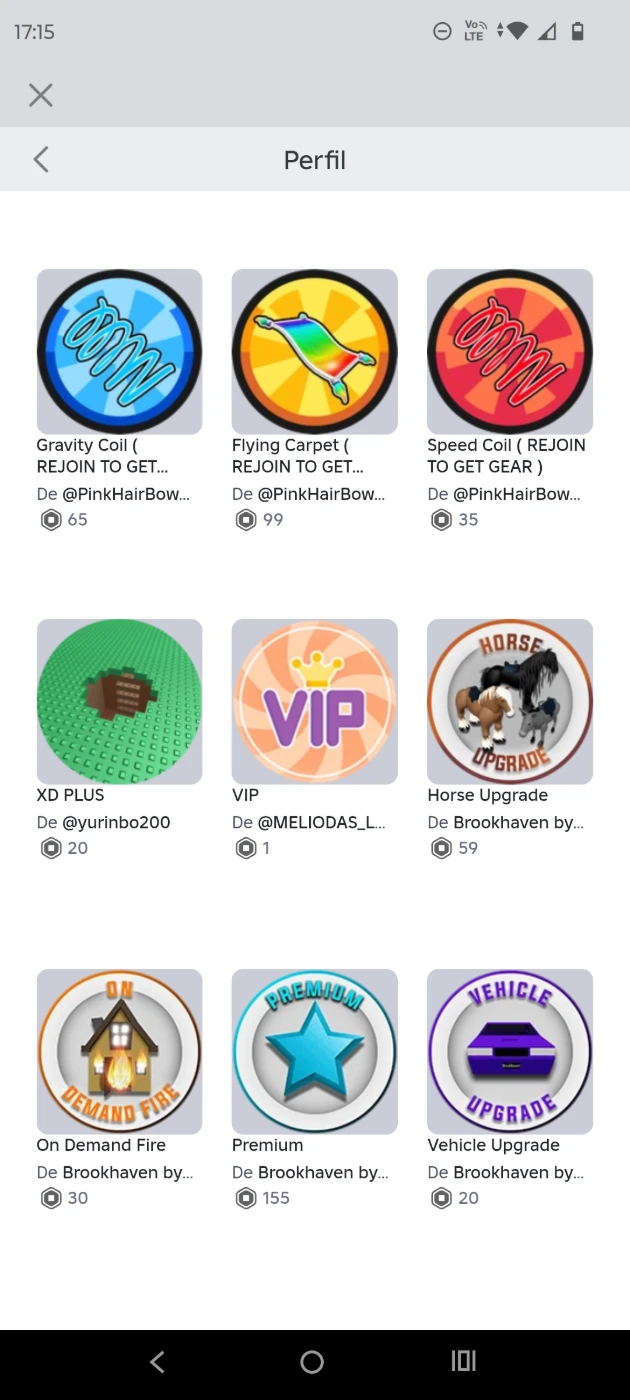Open the Horse Upgrade pass
This screenshot has width=630, height=1400.
509,701
